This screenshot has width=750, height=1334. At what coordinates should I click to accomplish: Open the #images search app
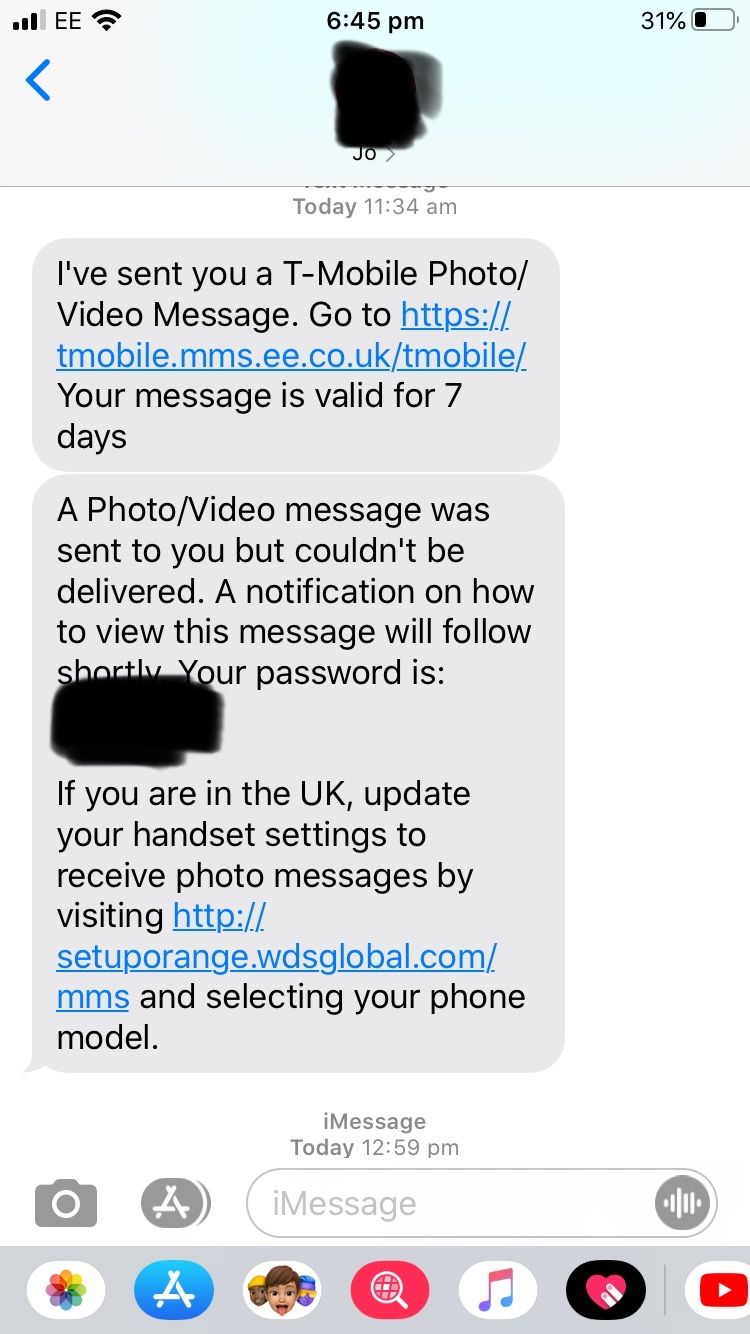pyautogui.click(x=390, y=1290)
